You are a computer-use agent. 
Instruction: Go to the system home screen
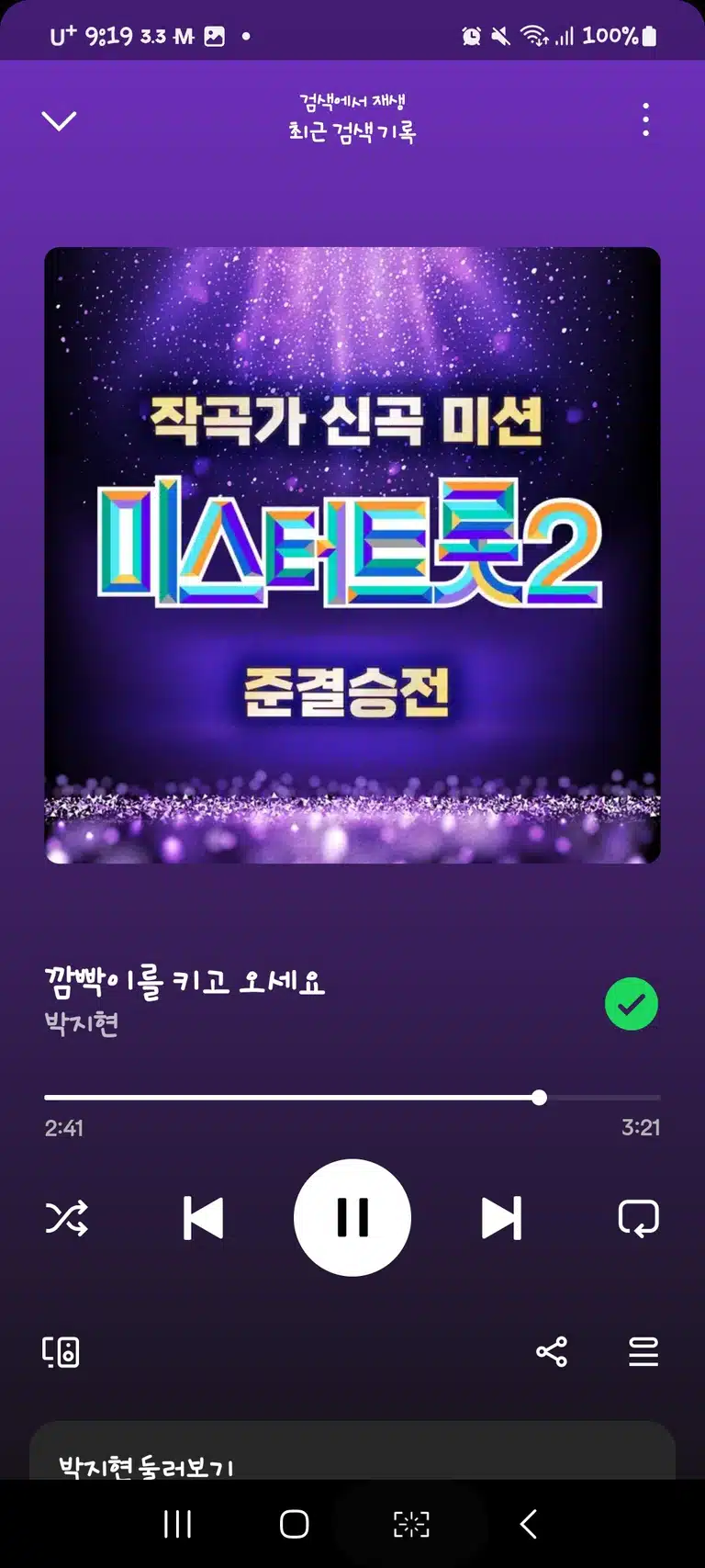pyautogui.click(x=294, y=1525)
